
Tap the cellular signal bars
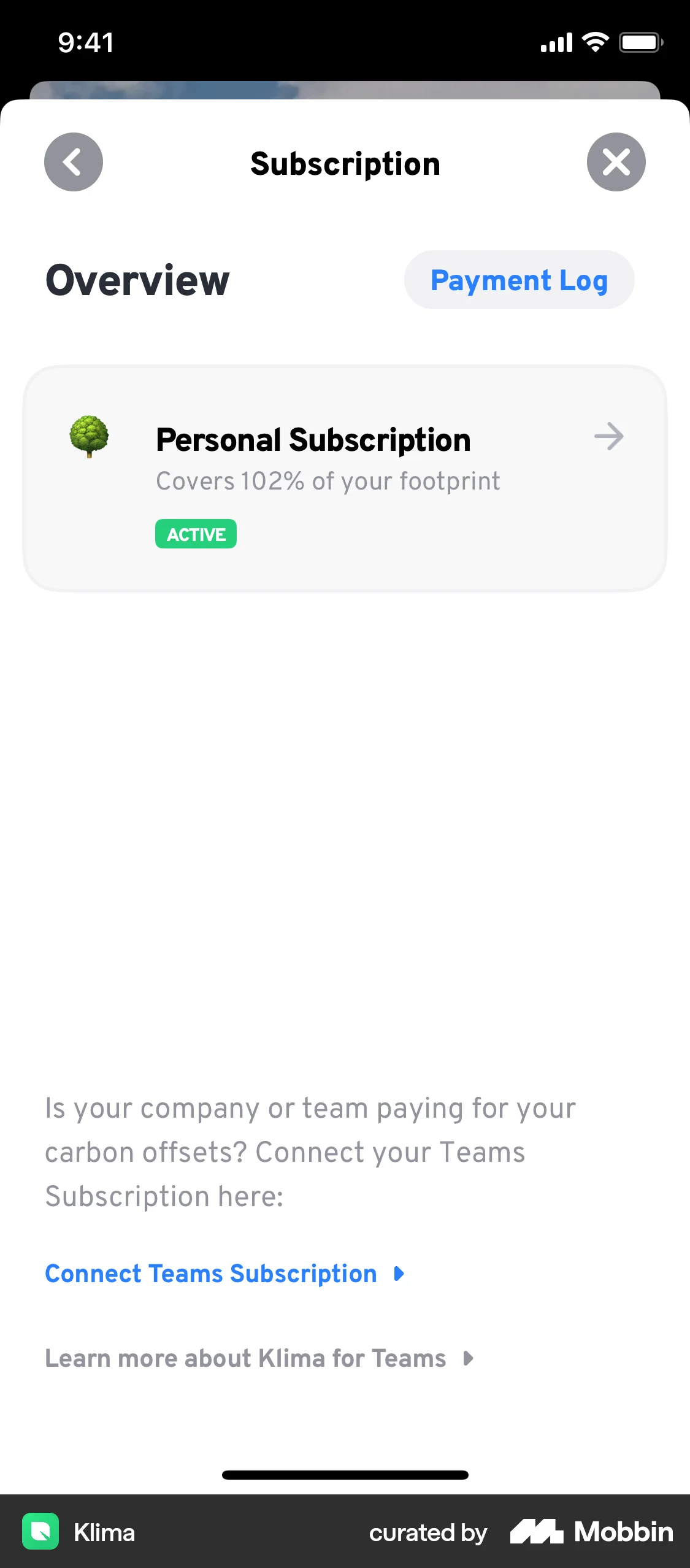555,41
